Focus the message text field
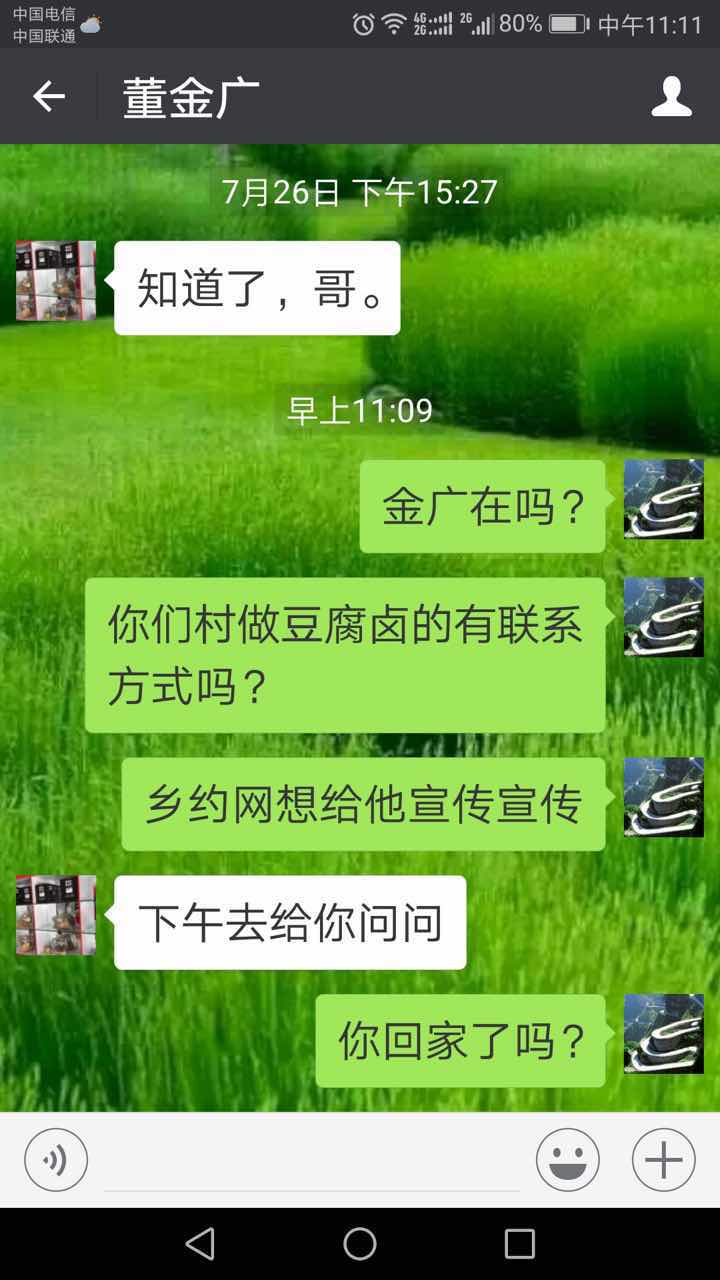 click(x=312, y=1160)
